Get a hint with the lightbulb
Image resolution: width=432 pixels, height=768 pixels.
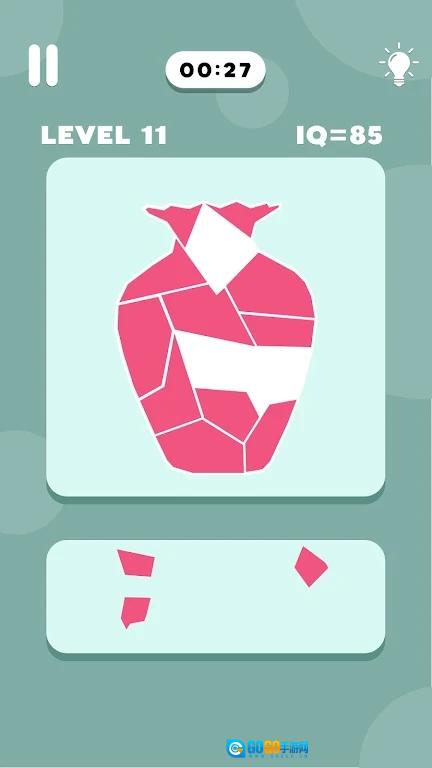(x=399, y=65)
